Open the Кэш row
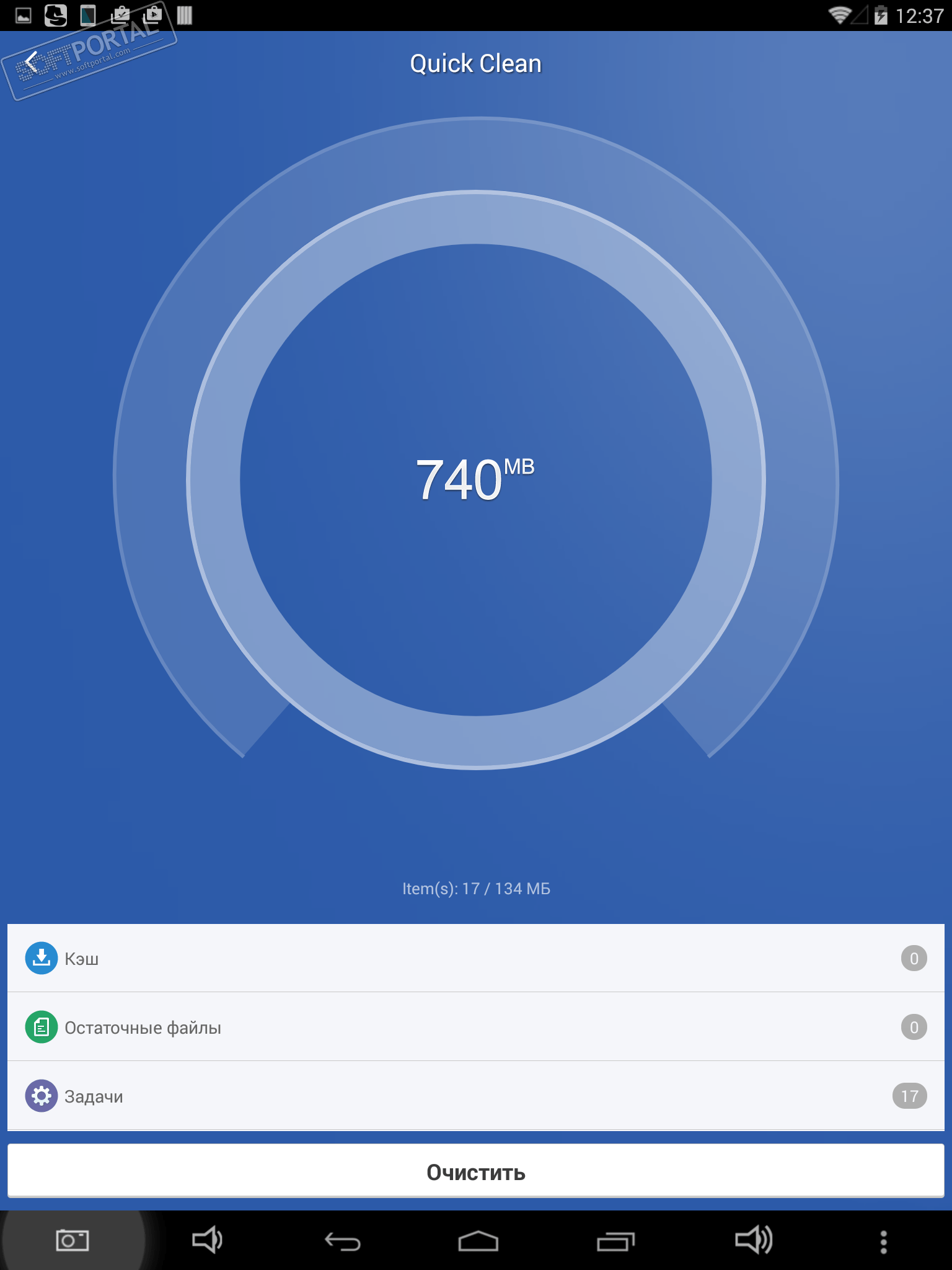This screenshot has height=1270, width=952. [476, 958]
